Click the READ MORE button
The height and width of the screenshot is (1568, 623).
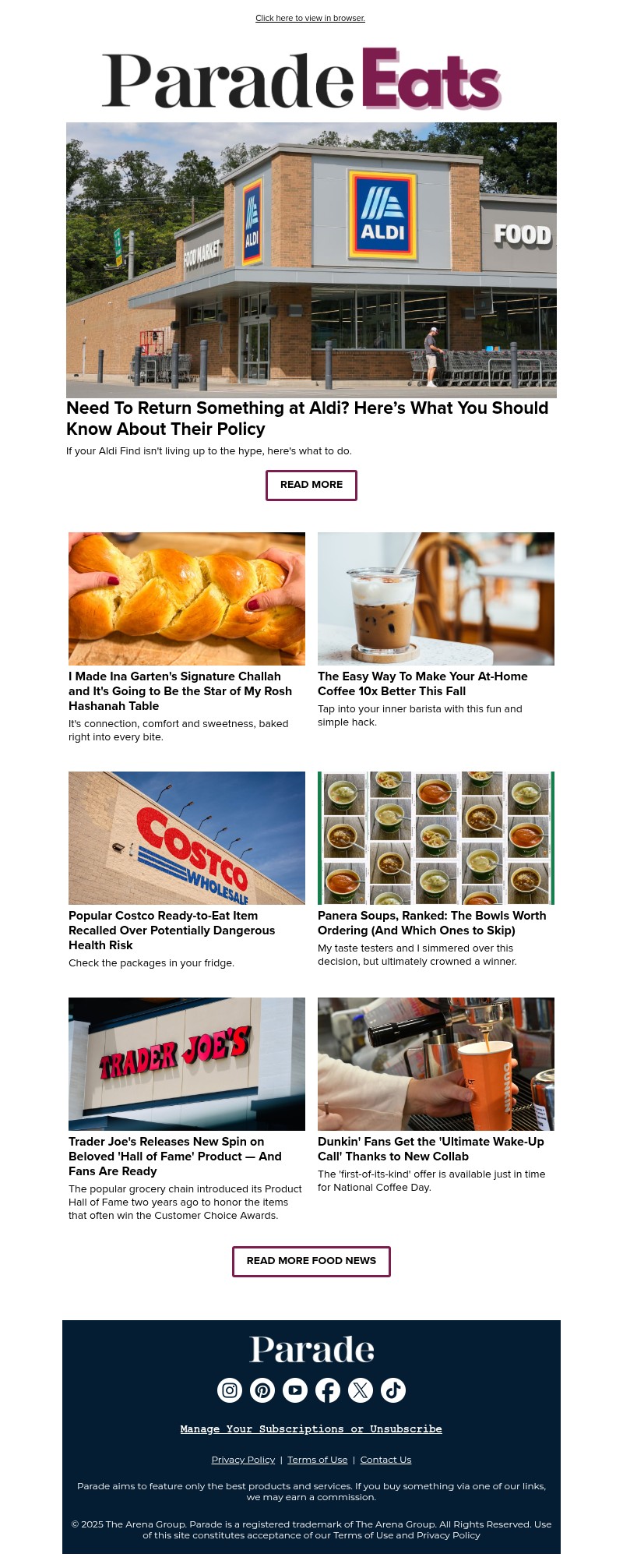311,485
